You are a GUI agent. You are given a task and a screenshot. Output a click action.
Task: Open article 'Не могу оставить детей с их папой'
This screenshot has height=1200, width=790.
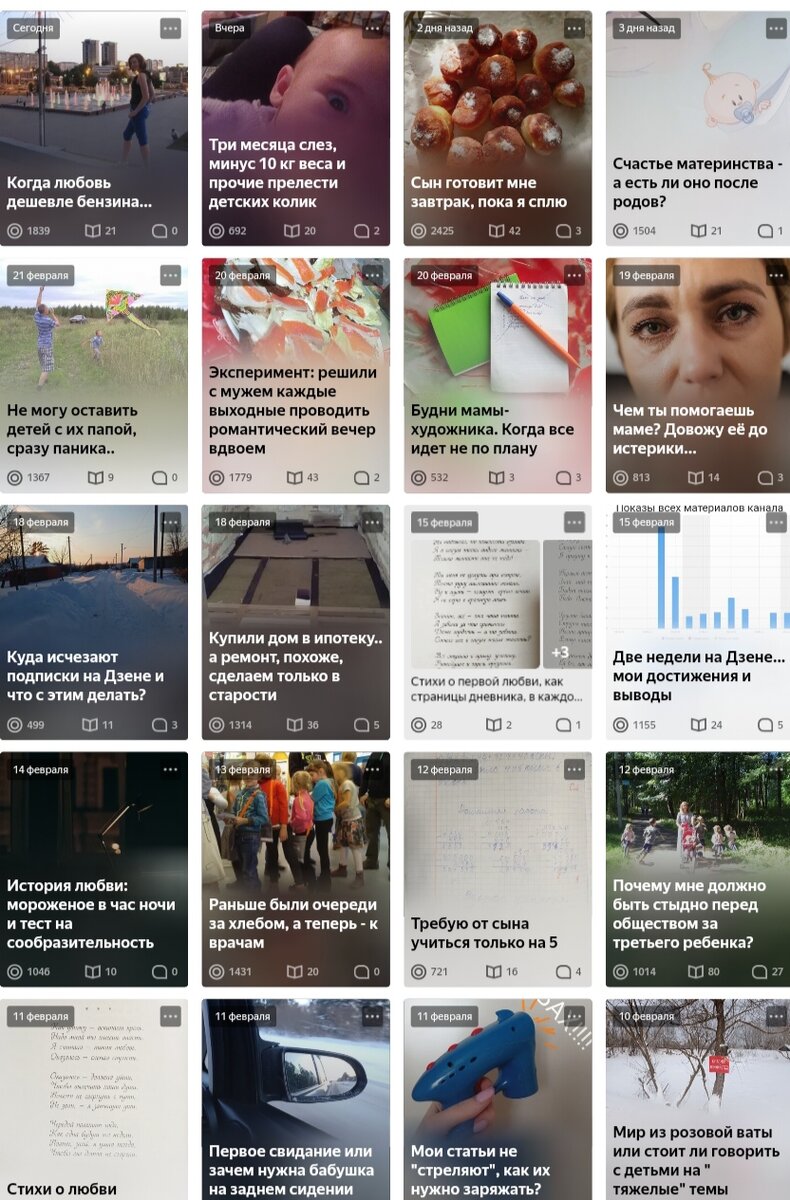pos(72,429)
